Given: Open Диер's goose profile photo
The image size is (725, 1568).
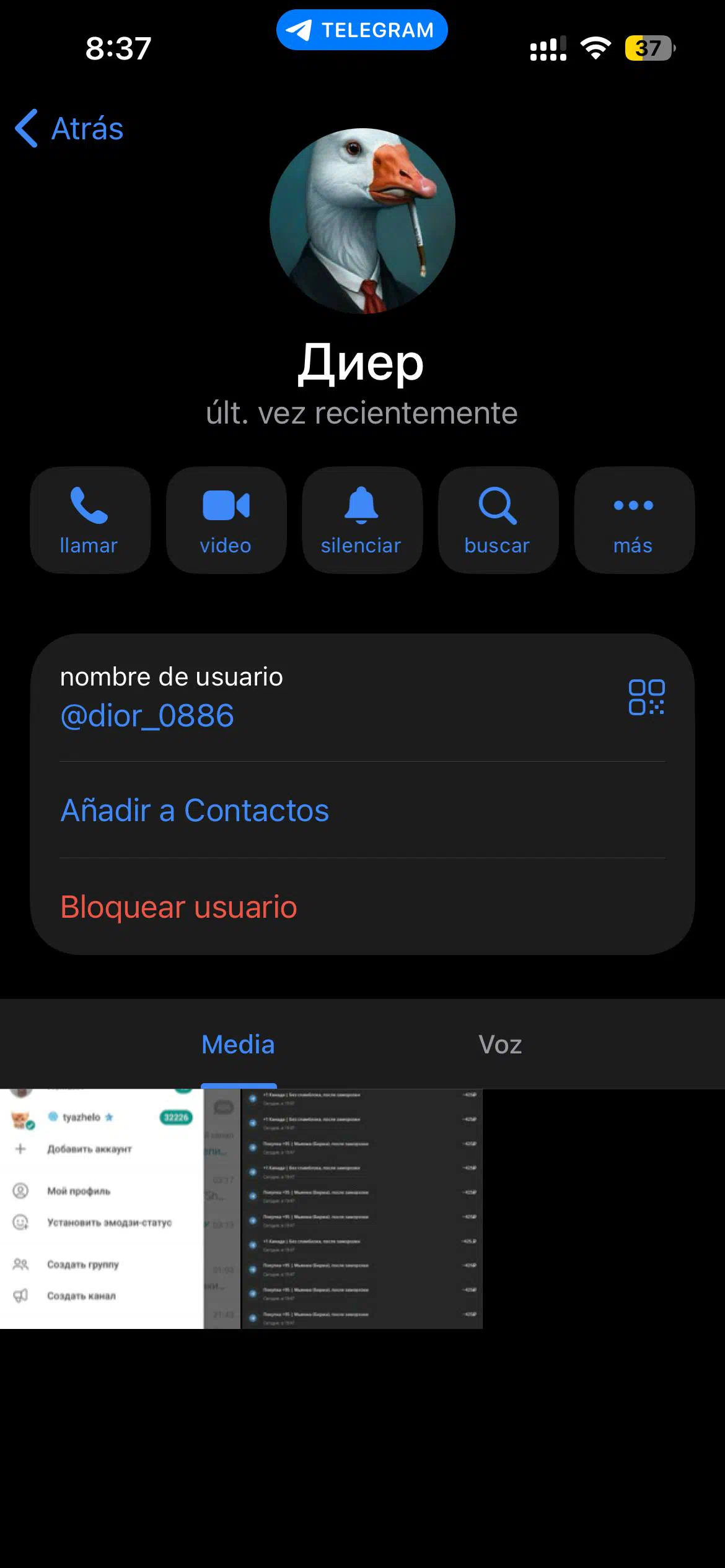Looking at the screenshot, I should (362, 221).
